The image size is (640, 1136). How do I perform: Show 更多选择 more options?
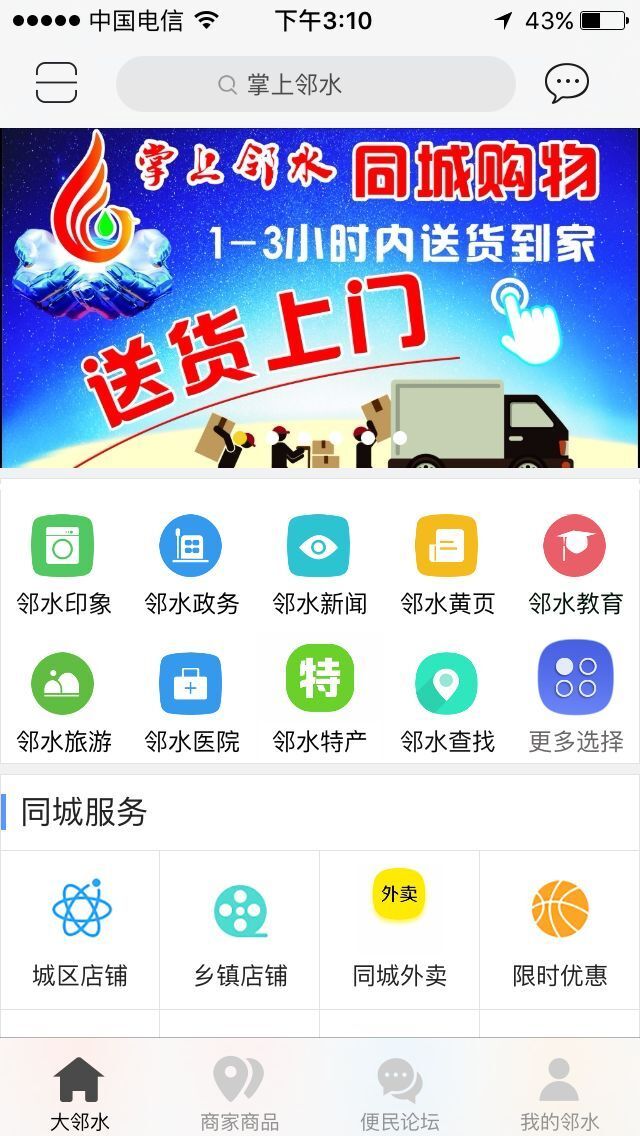click(x=575, y=702)
